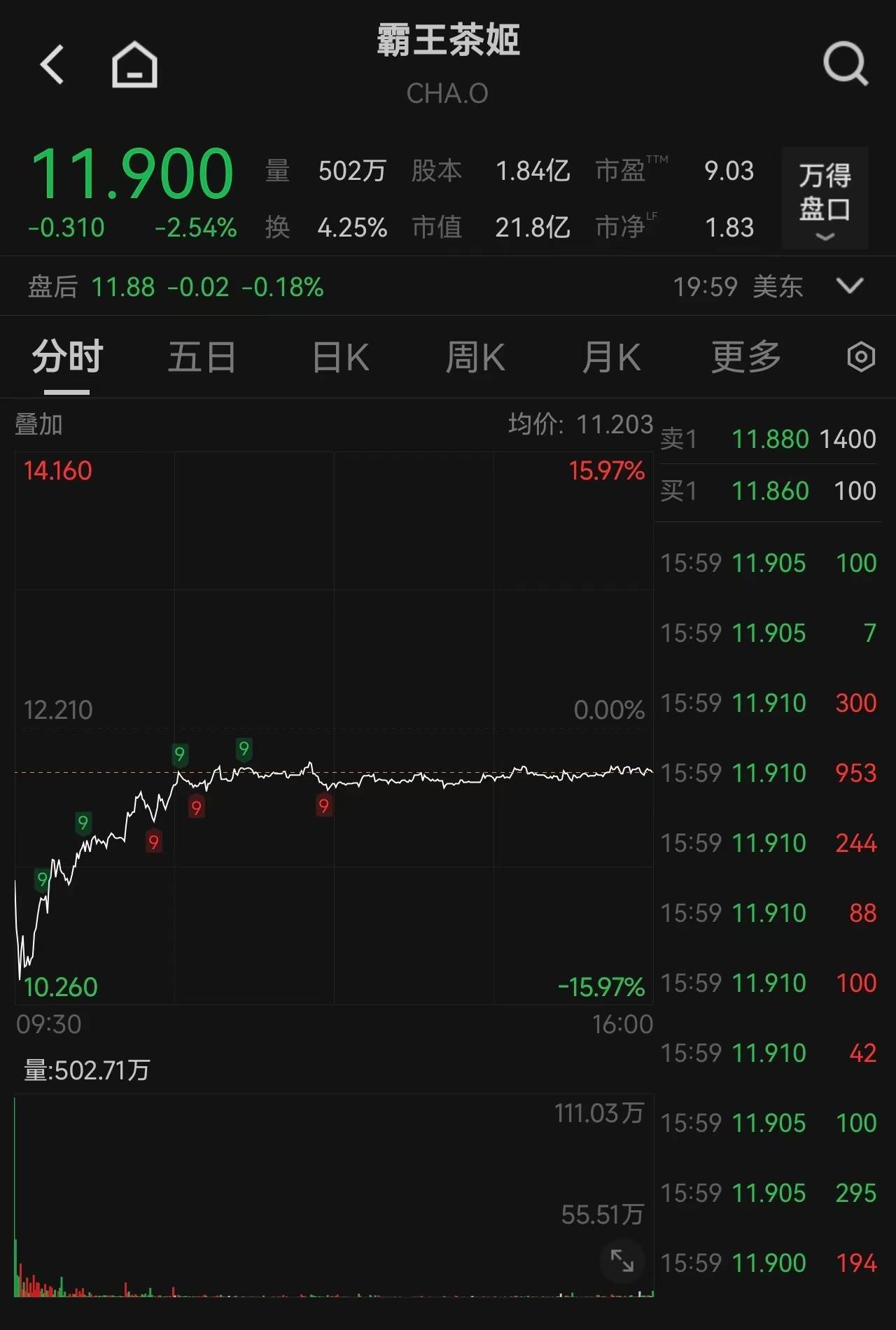Expand the after-hours 盘后 quote row
Screen dimensions: 896x1330
850,286
